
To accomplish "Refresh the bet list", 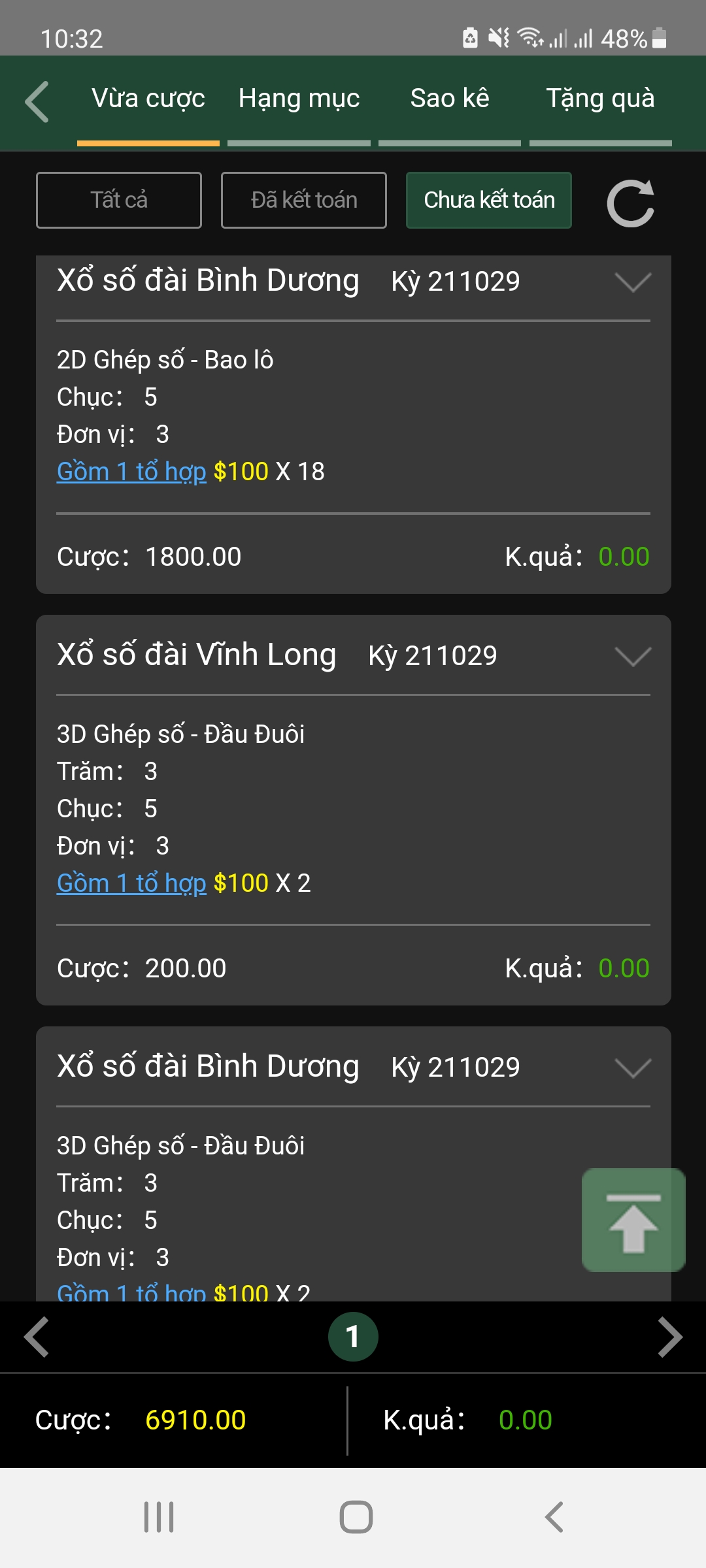I will (x=631, y=203).
